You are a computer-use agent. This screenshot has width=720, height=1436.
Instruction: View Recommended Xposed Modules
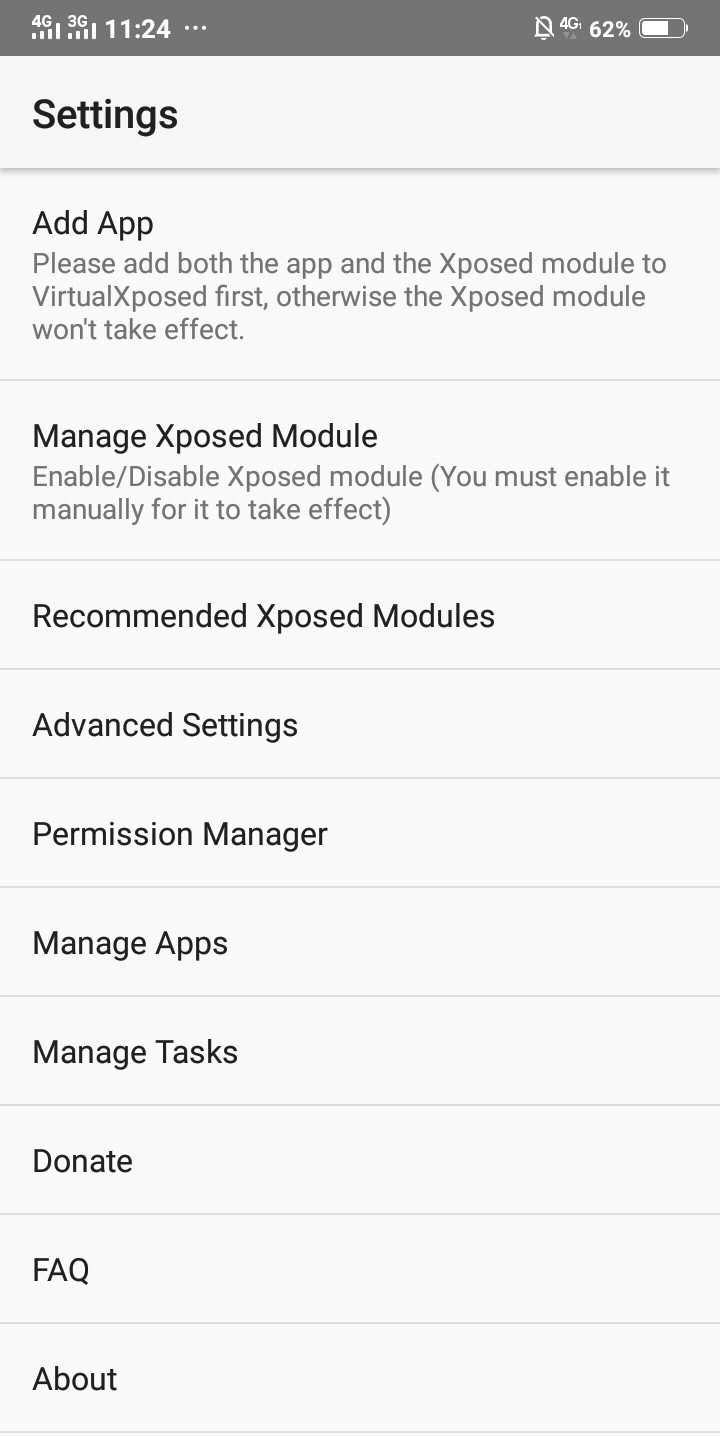[263, 615]
